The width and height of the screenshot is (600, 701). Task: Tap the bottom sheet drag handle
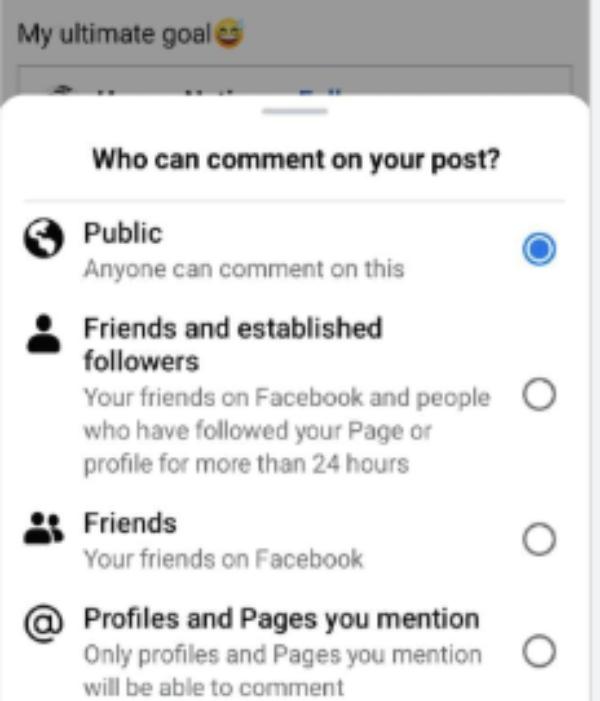pyautogui.click(x=297, y=112)
